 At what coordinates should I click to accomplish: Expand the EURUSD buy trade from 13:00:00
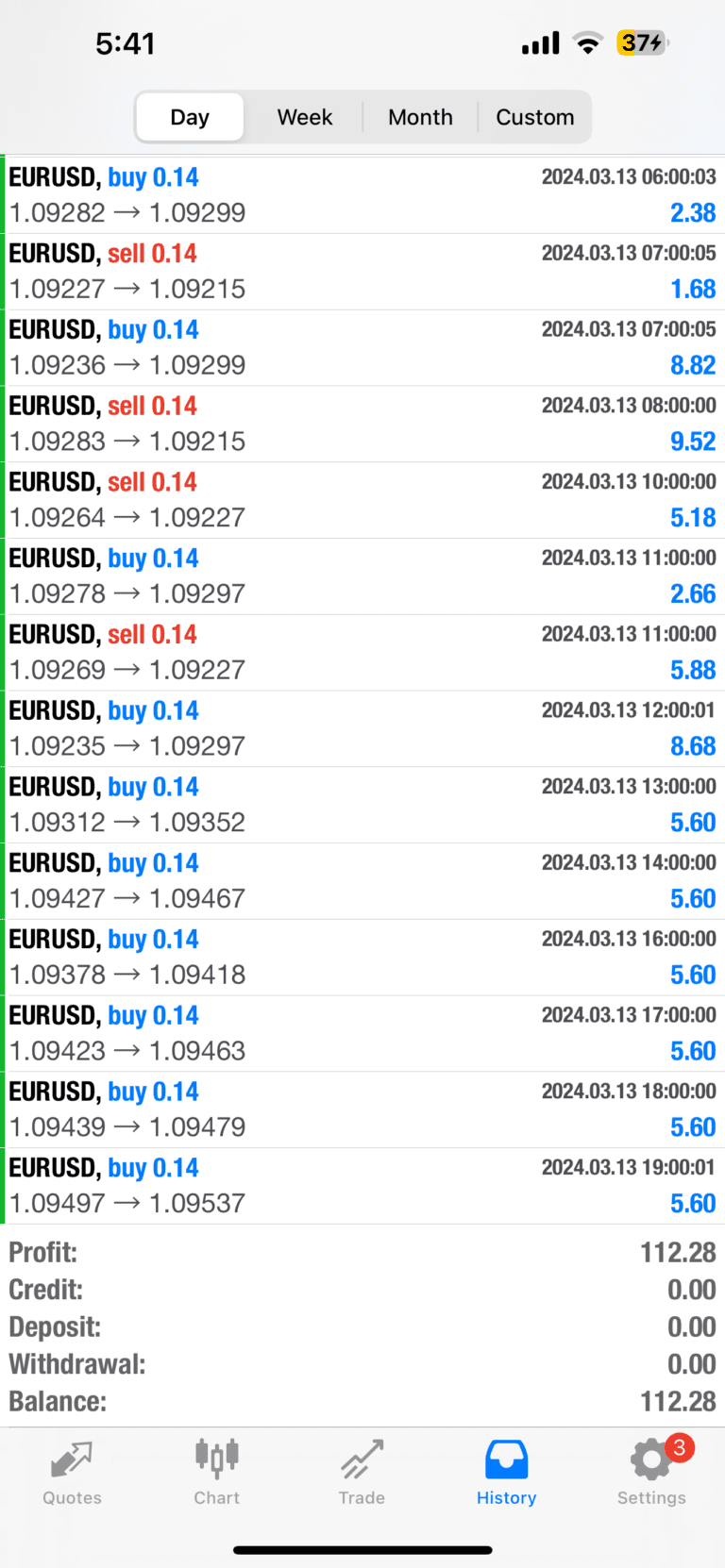[362, 805]
